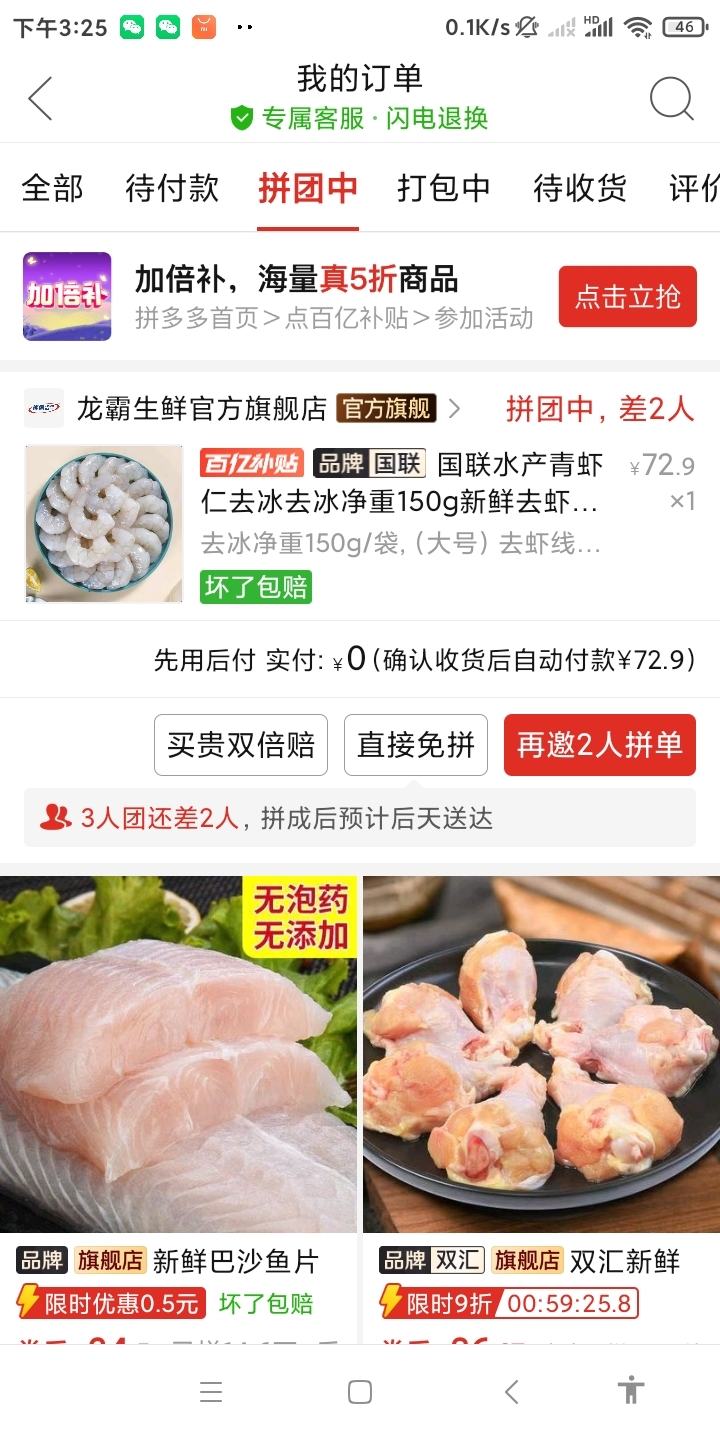720x1440 pixels.
Task: Switch to the 待付款 tab
Action: point(172,188)
